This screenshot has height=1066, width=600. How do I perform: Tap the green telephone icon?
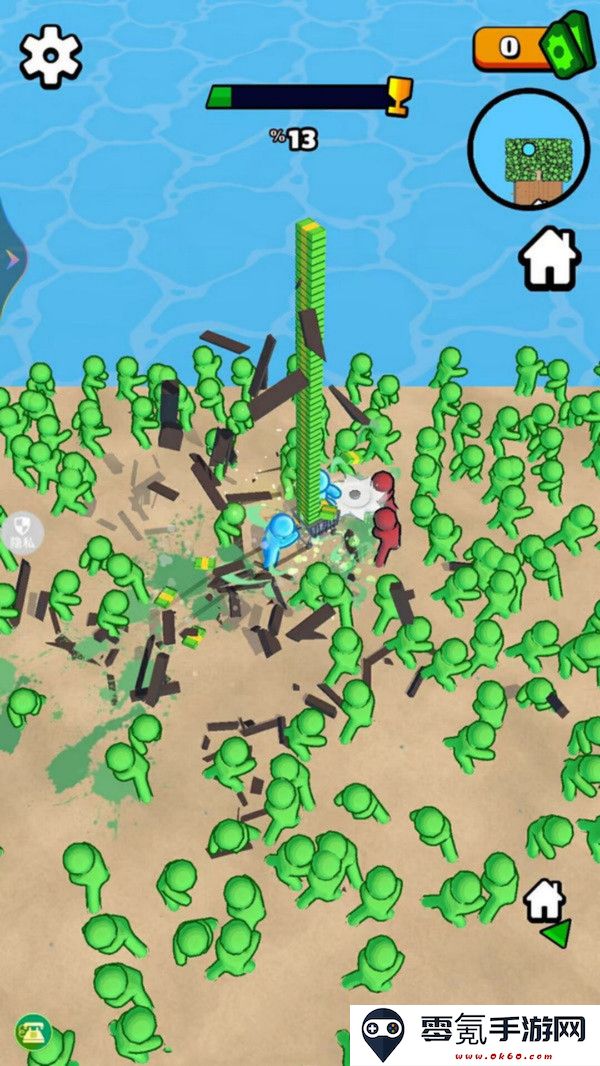pyautogui.click(x=33, y=1033)
